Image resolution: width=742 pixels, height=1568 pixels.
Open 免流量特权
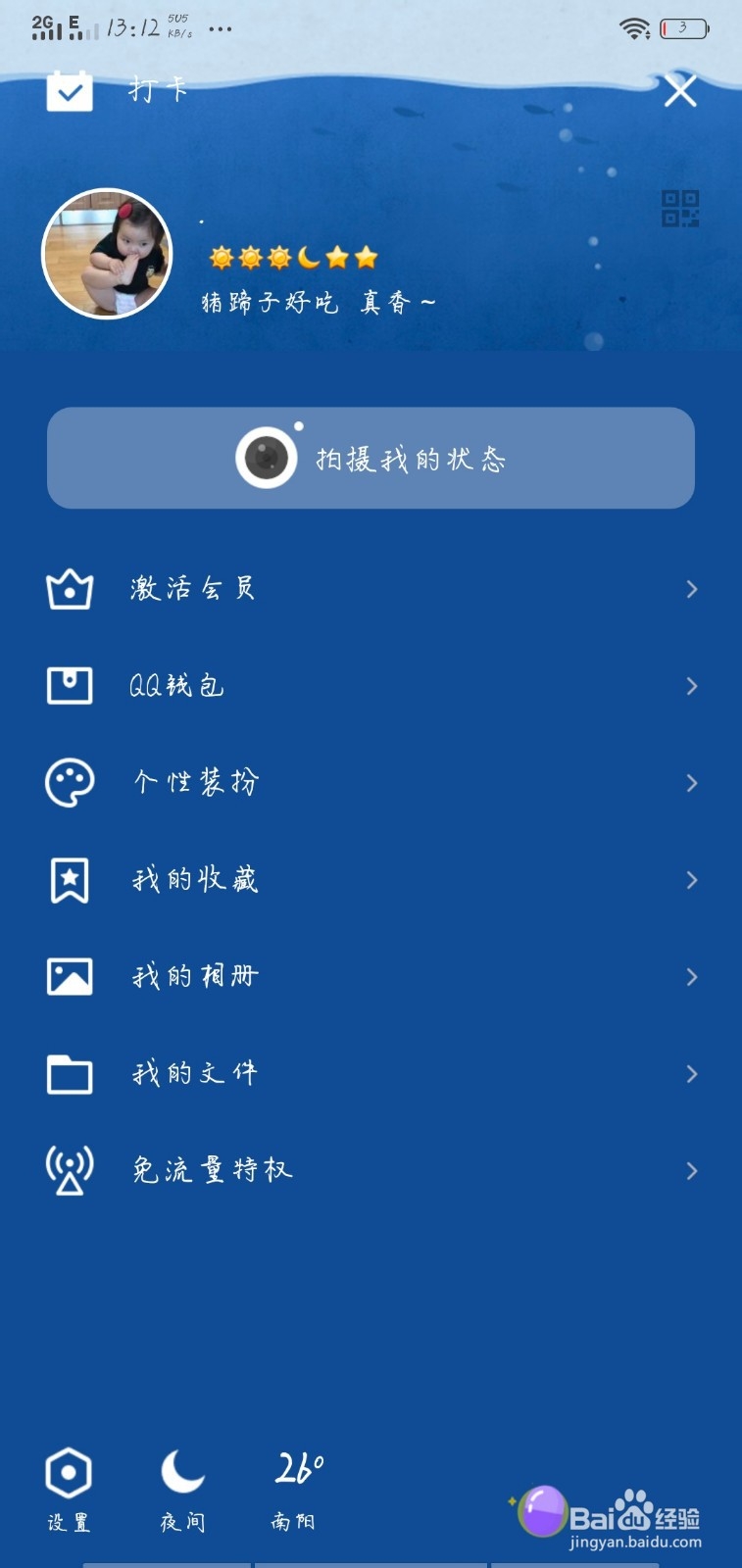coord(371,1171)
